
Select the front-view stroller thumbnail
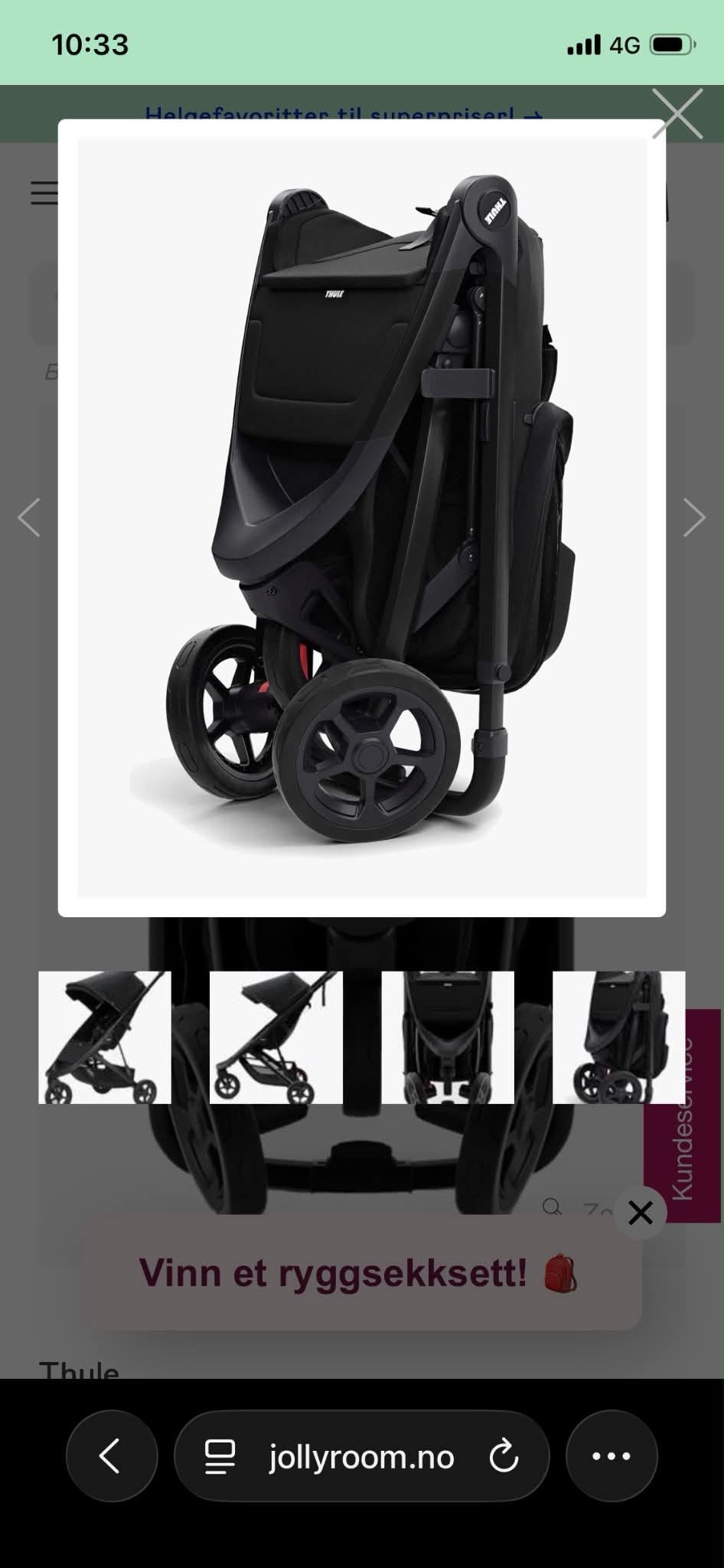(448, 1037)
